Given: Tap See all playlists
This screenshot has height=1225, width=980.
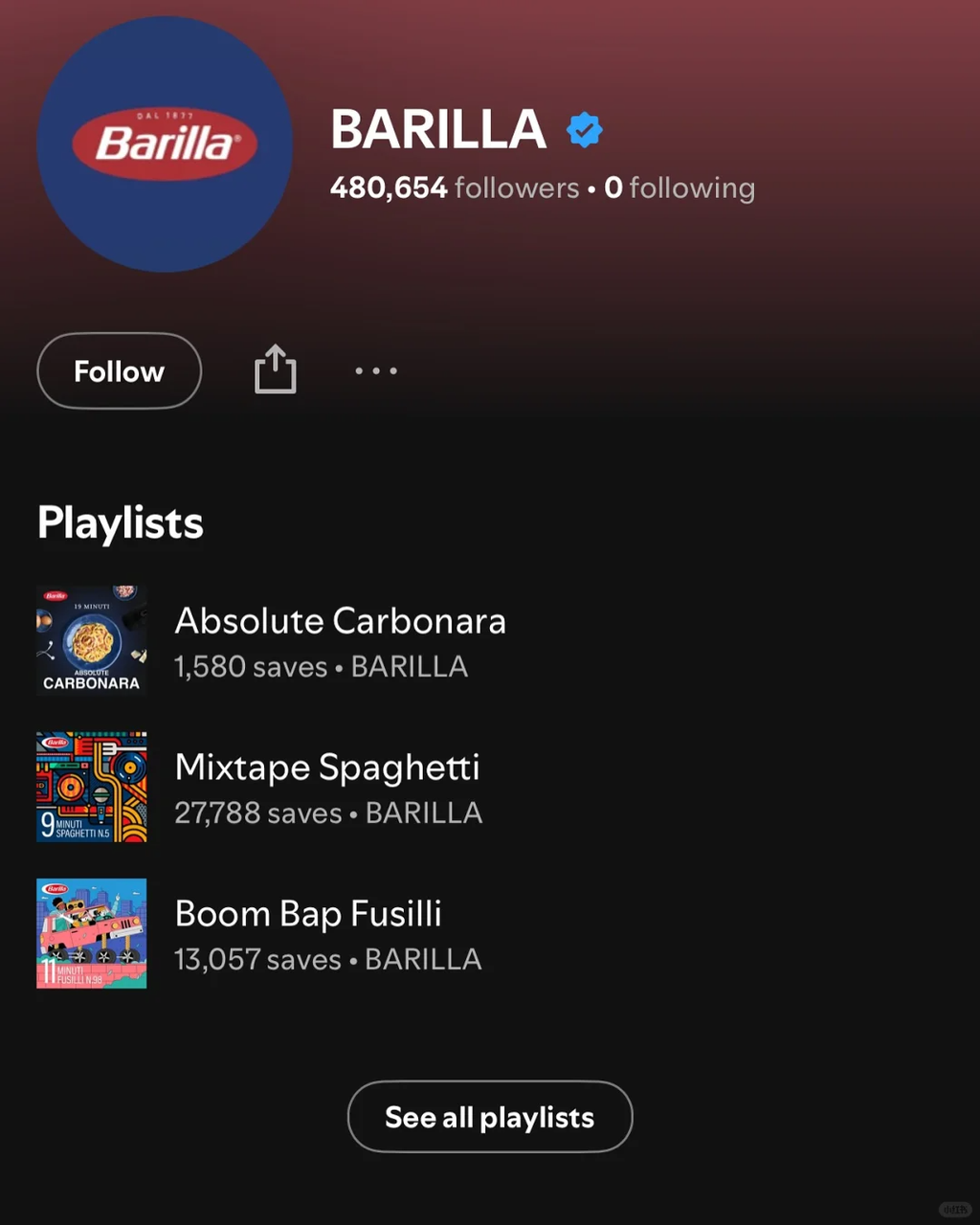Looking at the screenshot, I should [x=489, y=1117].
